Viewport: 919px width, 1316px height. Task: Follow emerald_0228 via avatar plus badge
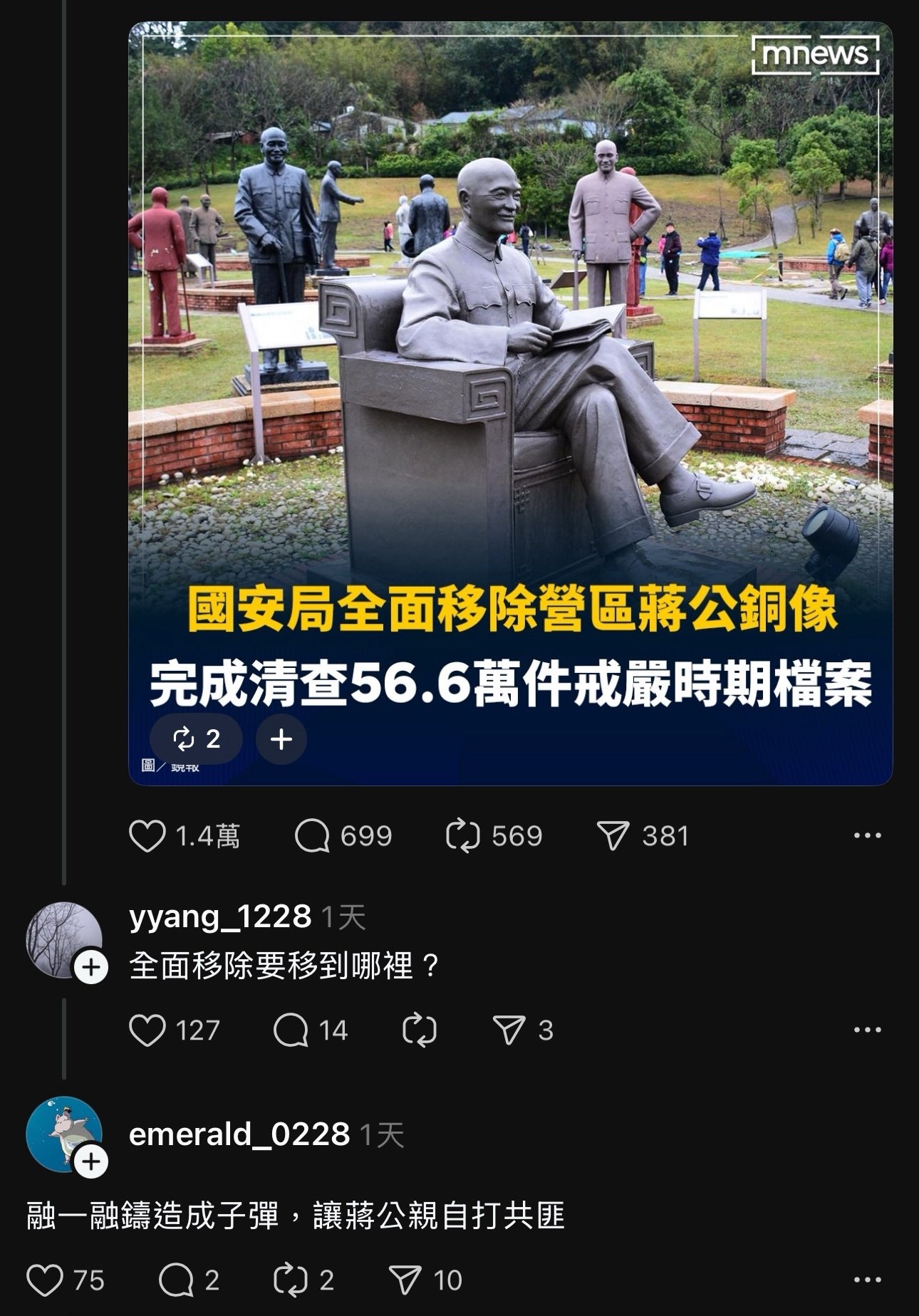click(91, 1162)
